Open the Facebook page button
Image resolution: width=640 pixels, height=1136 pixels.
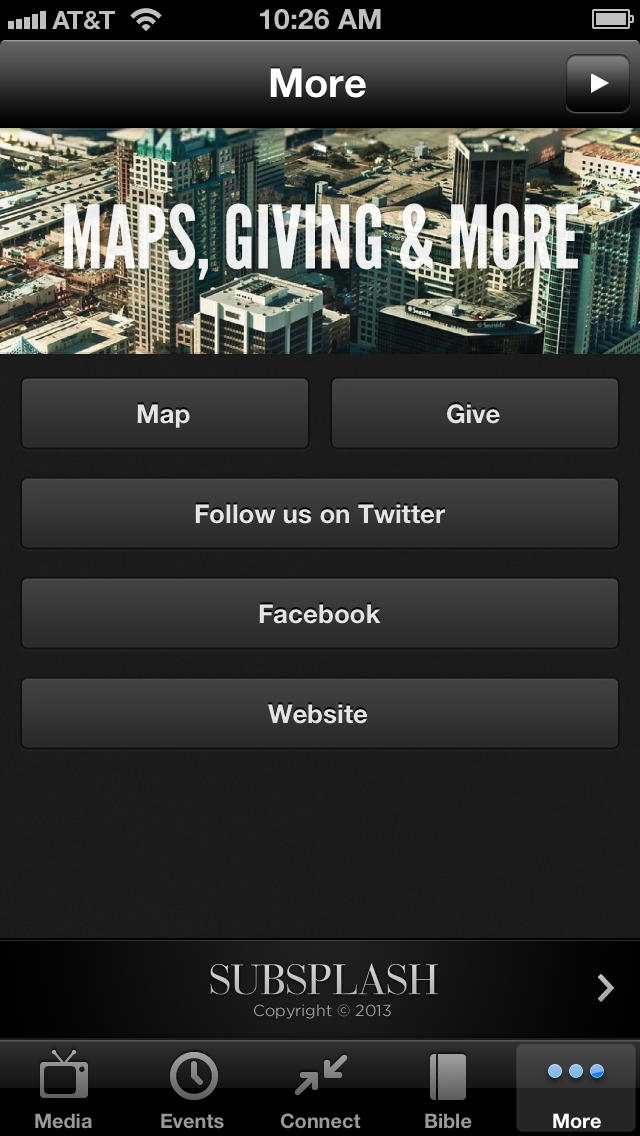click(320, 614)
